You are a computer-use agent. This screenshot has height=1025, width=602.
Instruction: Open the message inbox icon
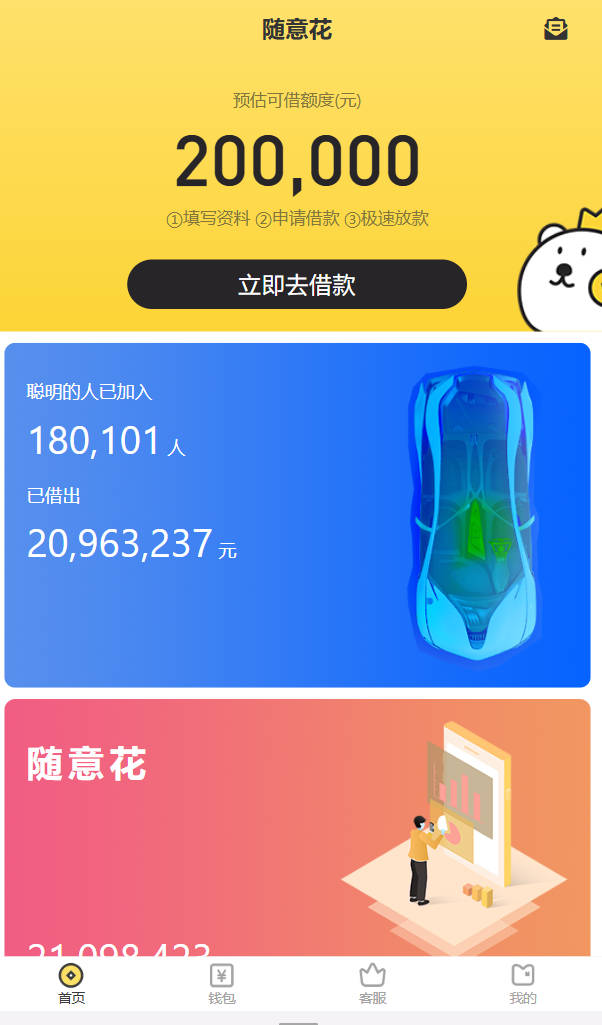click(x=555, y=29)
